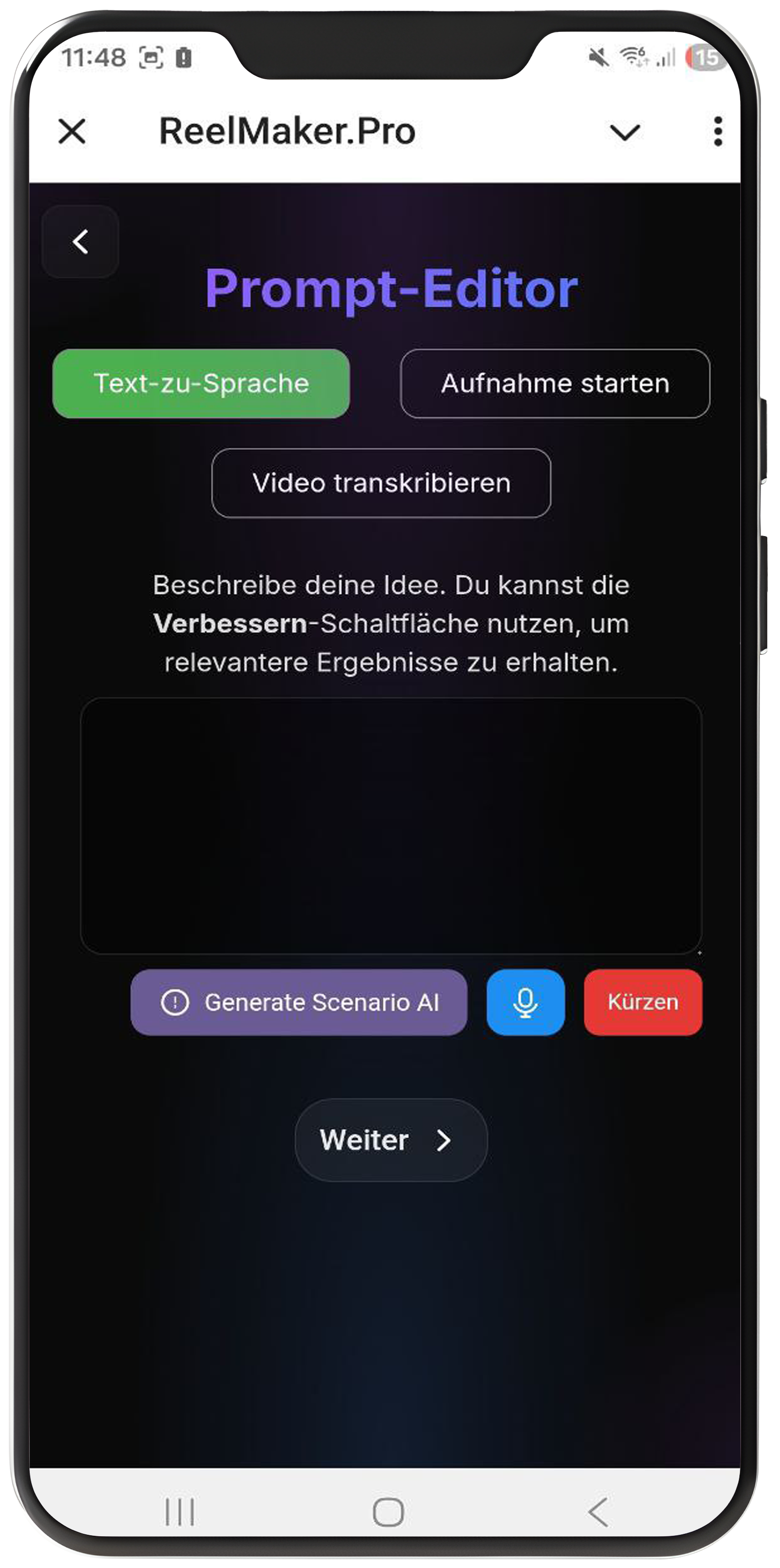Open the three-dot overflow menu
The image size is (780, 1568).
click(x=718, y=131)
